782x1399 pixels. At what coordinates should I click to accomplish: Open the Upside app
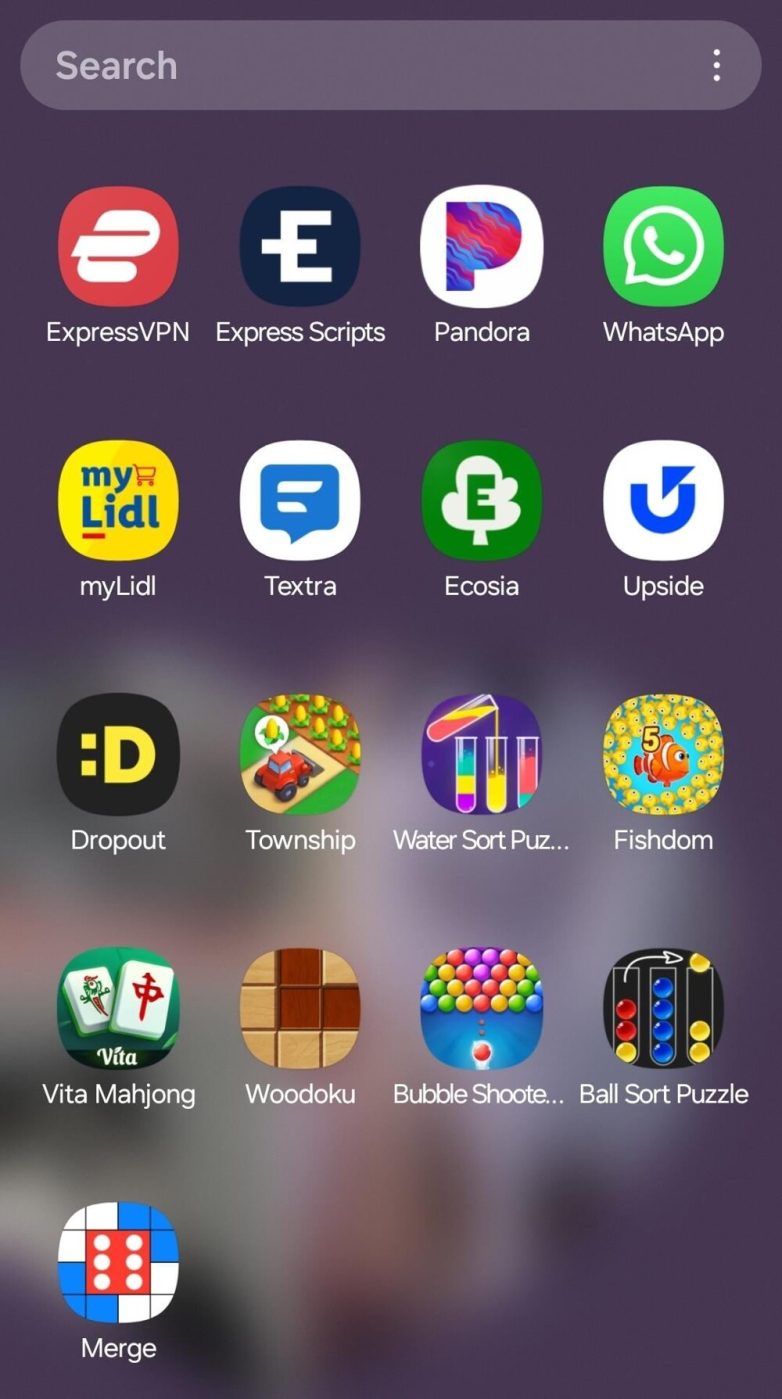[x=663, y=500]
